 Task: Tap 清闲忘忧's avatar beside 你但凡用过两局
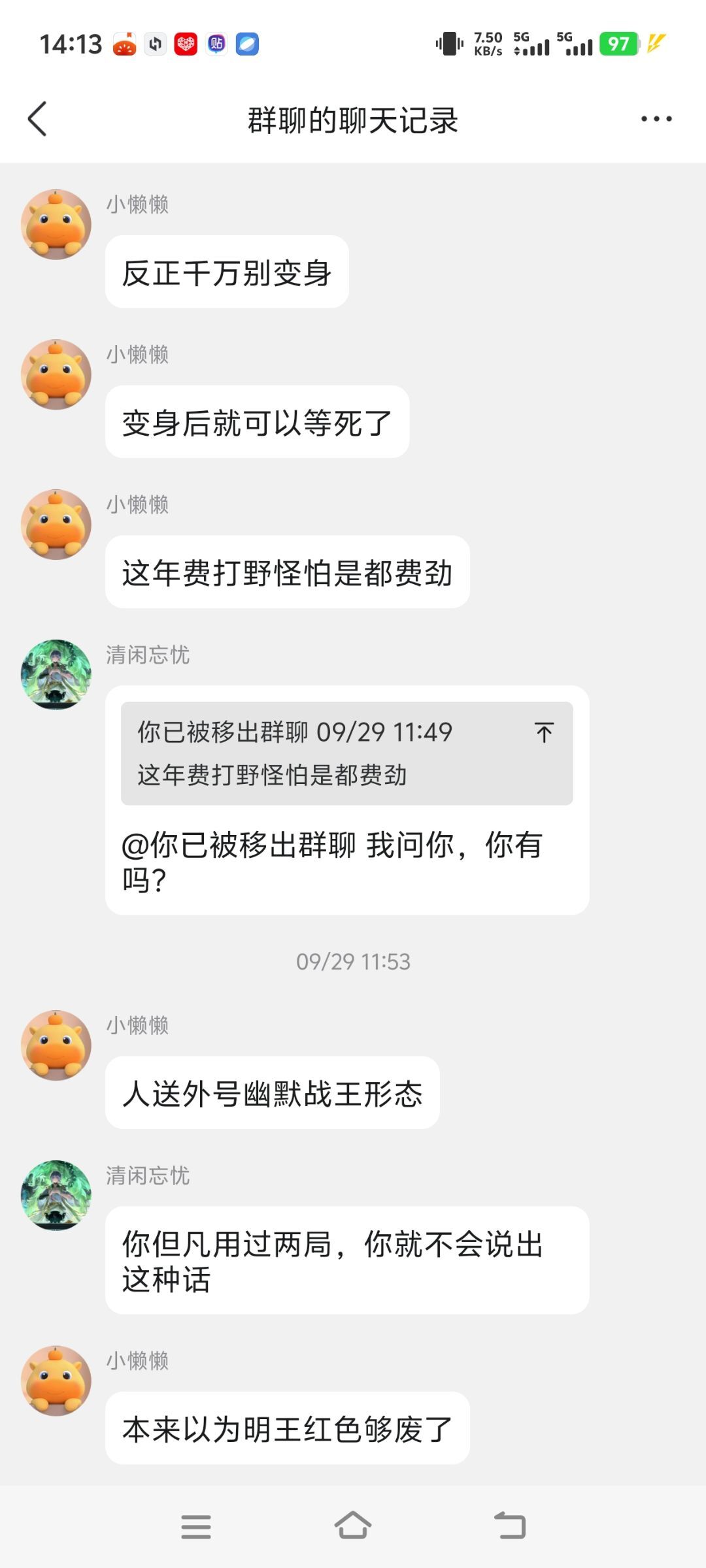[56, 1195]
